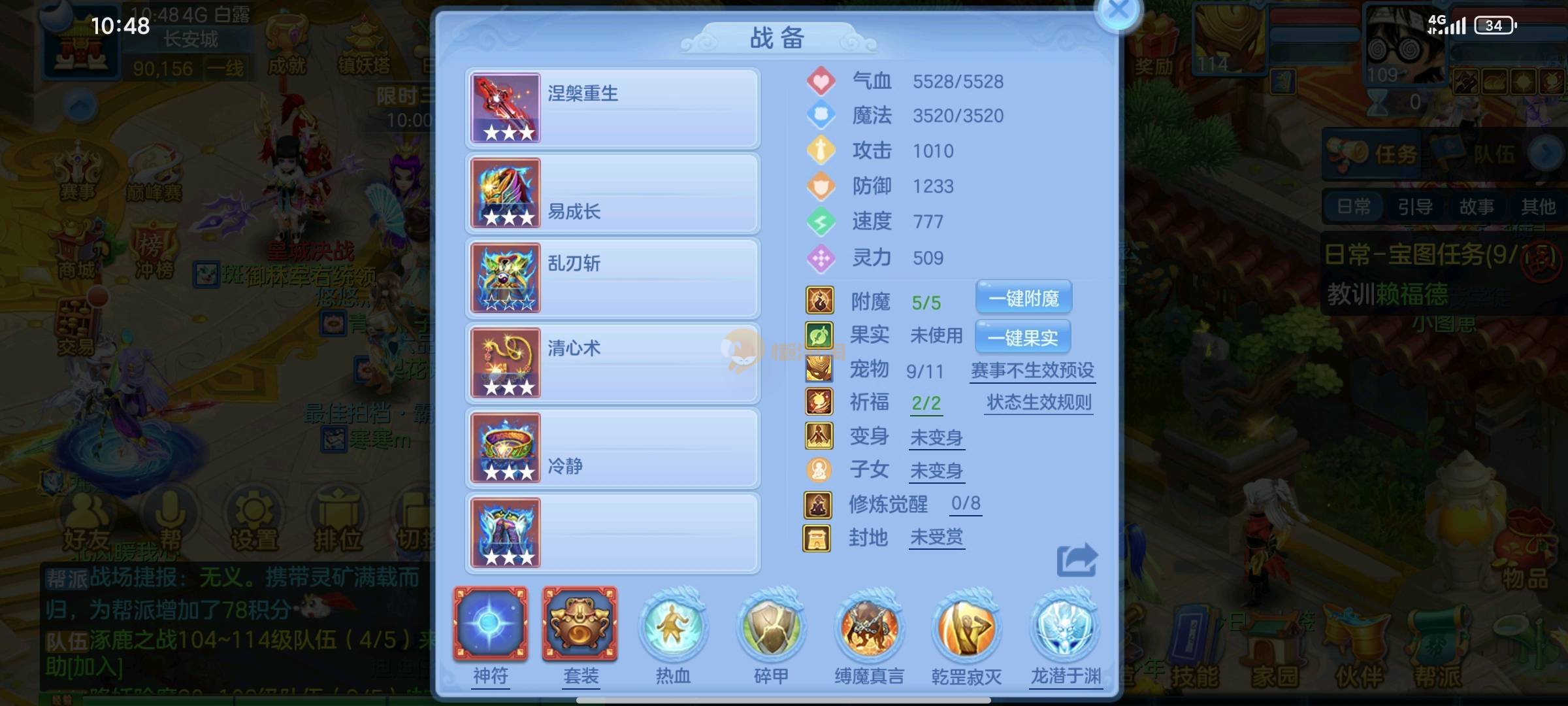
Task: Tap the 未变身 link next to 变身
Action: click(936, 437)
